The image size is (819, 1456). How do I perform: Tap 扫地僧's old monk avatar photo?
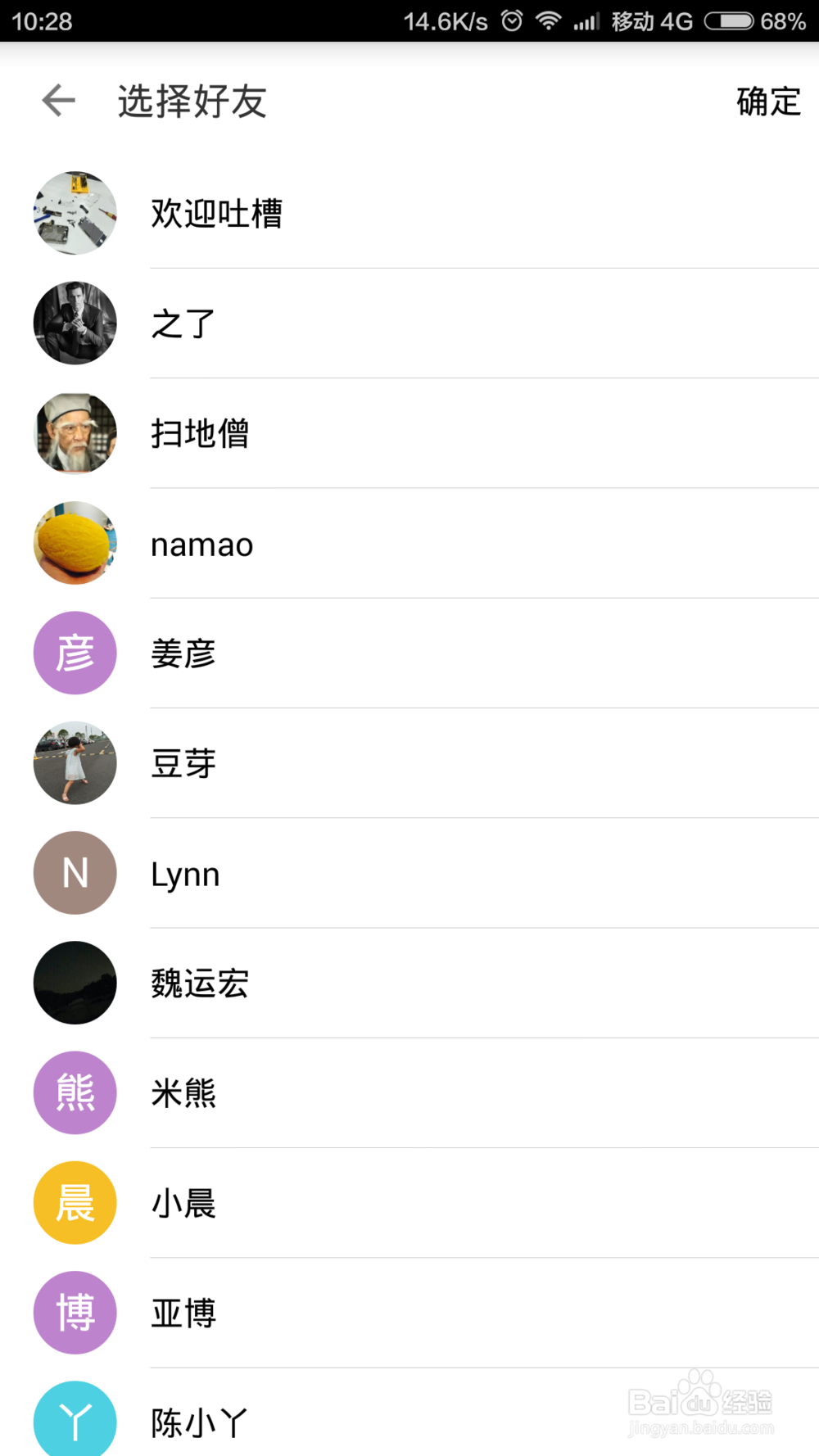[x=74, y=433]
